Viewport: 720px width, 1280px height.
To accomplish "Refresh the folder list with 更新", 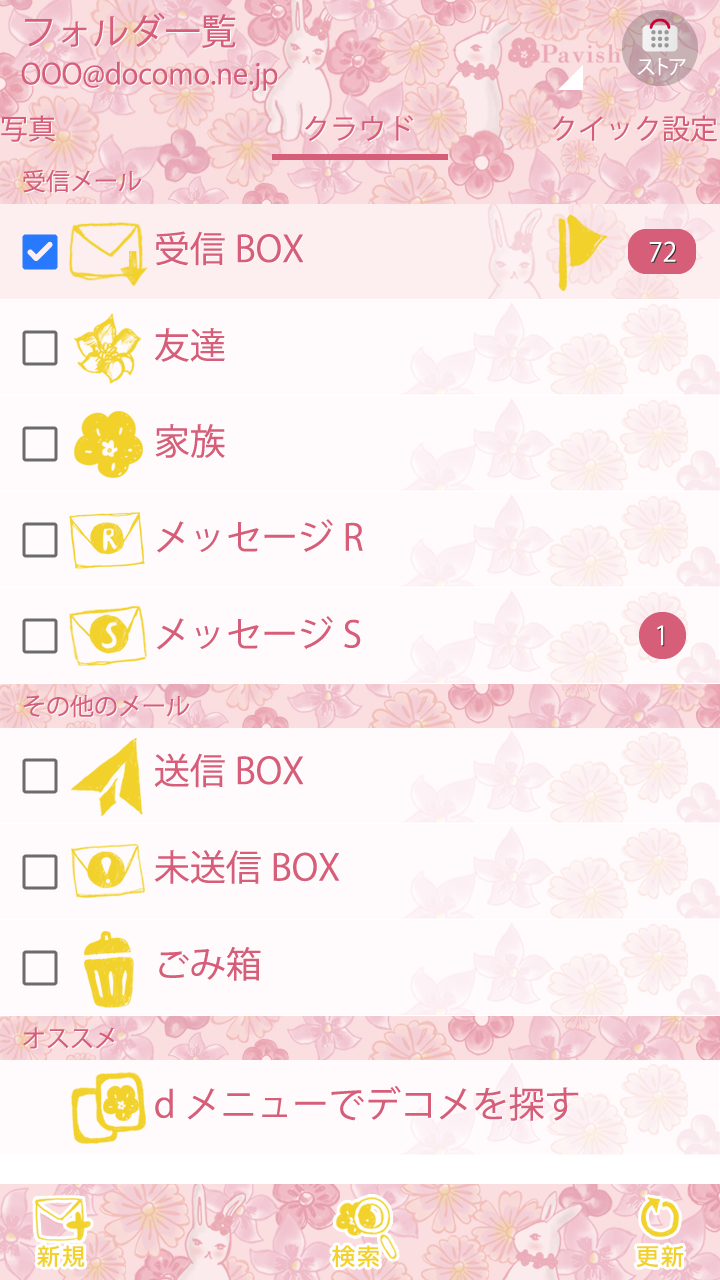I will coord(660,1232).
